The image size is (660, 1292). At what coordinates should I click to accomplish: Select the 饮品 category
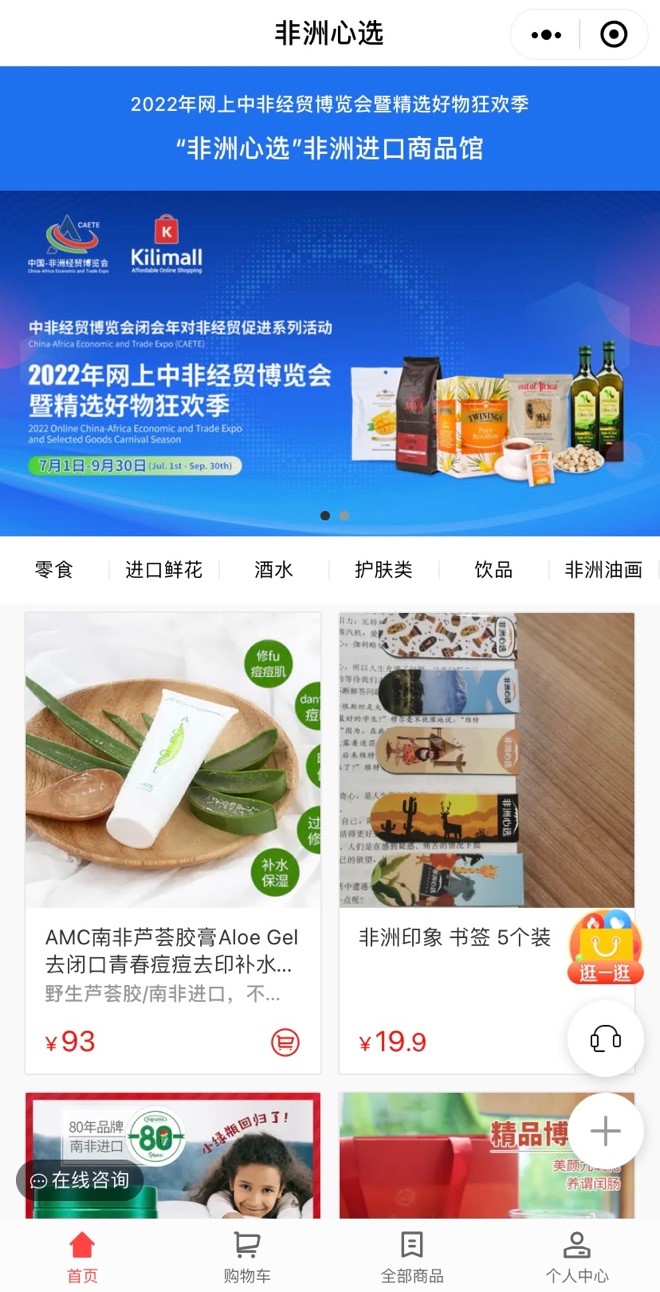(x=493, y=570)
